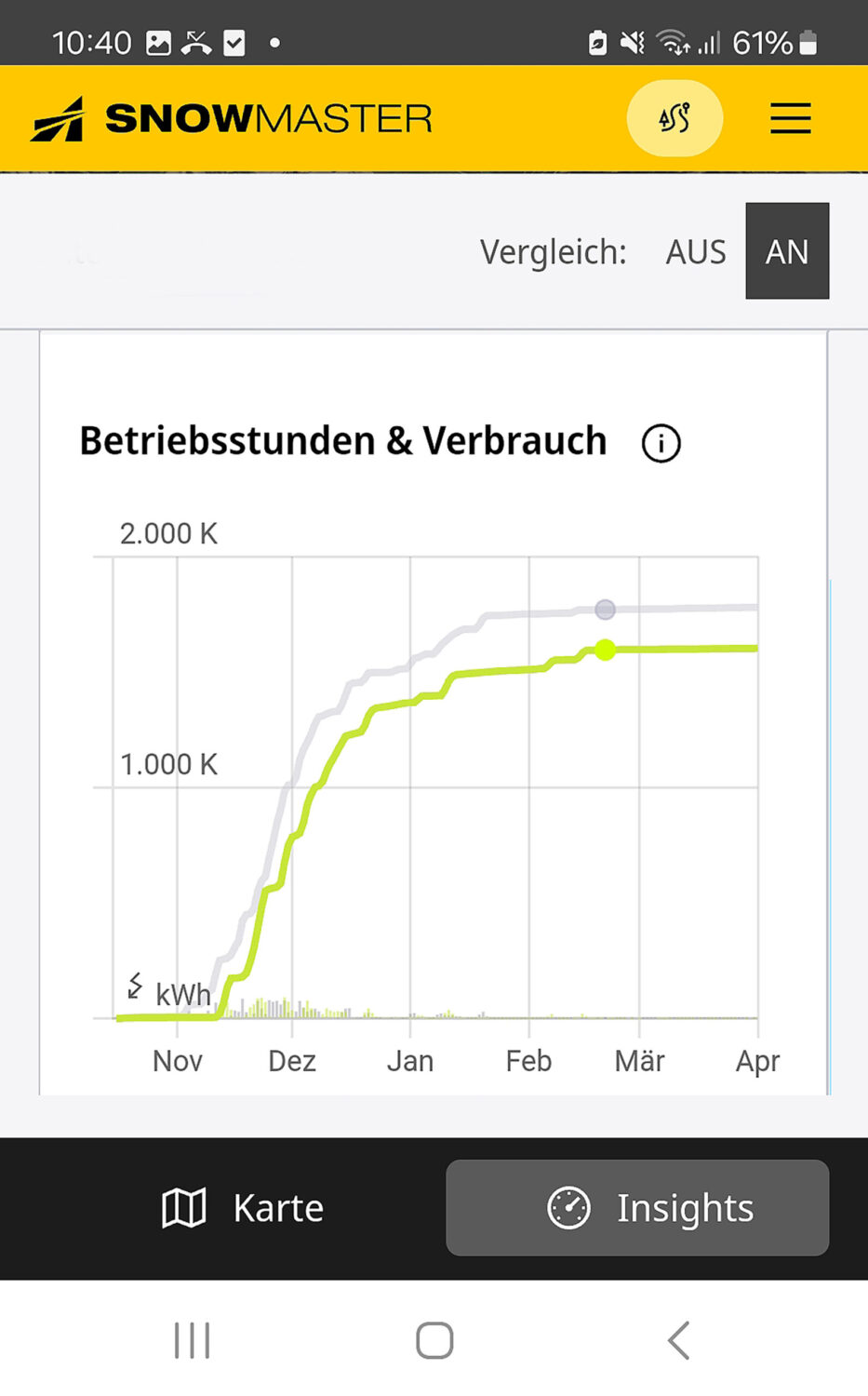Switch to the Karte tab
Screen dimensions: 868x1396
point(276,1207)
